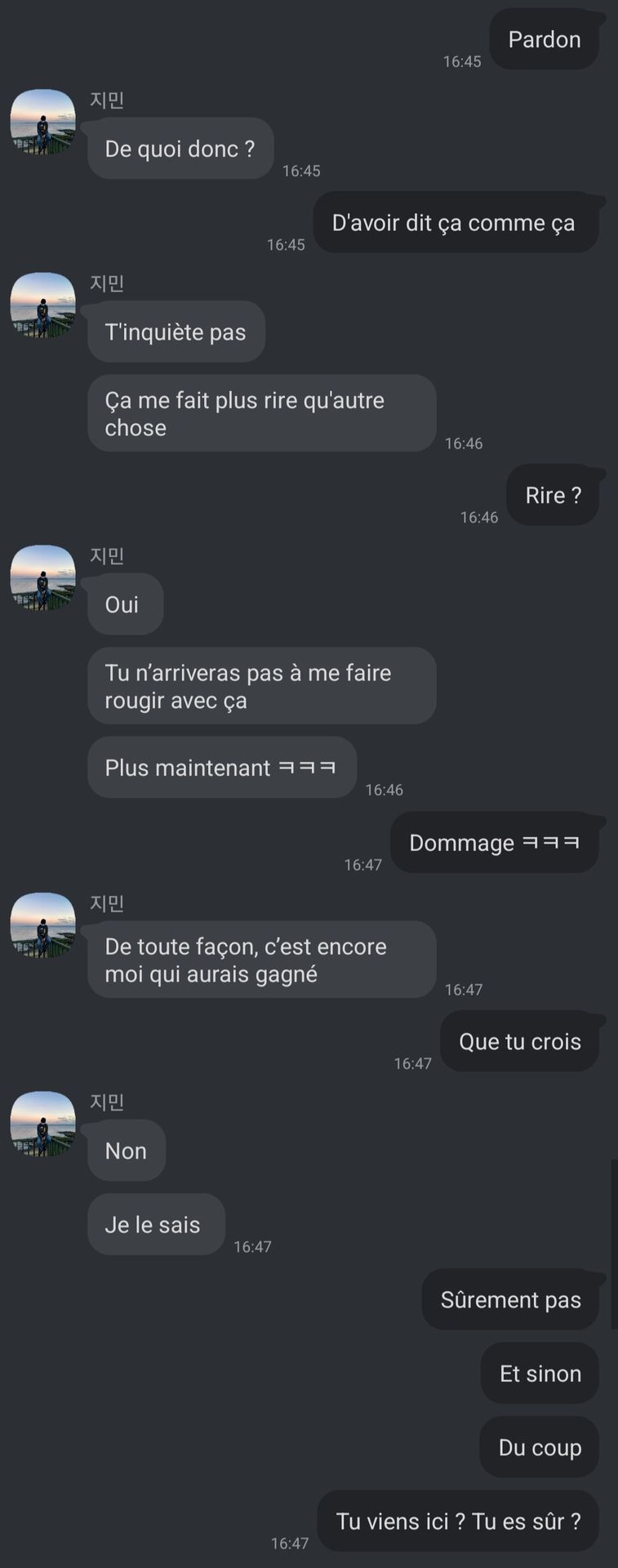Tap 지민's avatar beside the "Oui" message
The image size is (618, 1568).
click(42, 577)
